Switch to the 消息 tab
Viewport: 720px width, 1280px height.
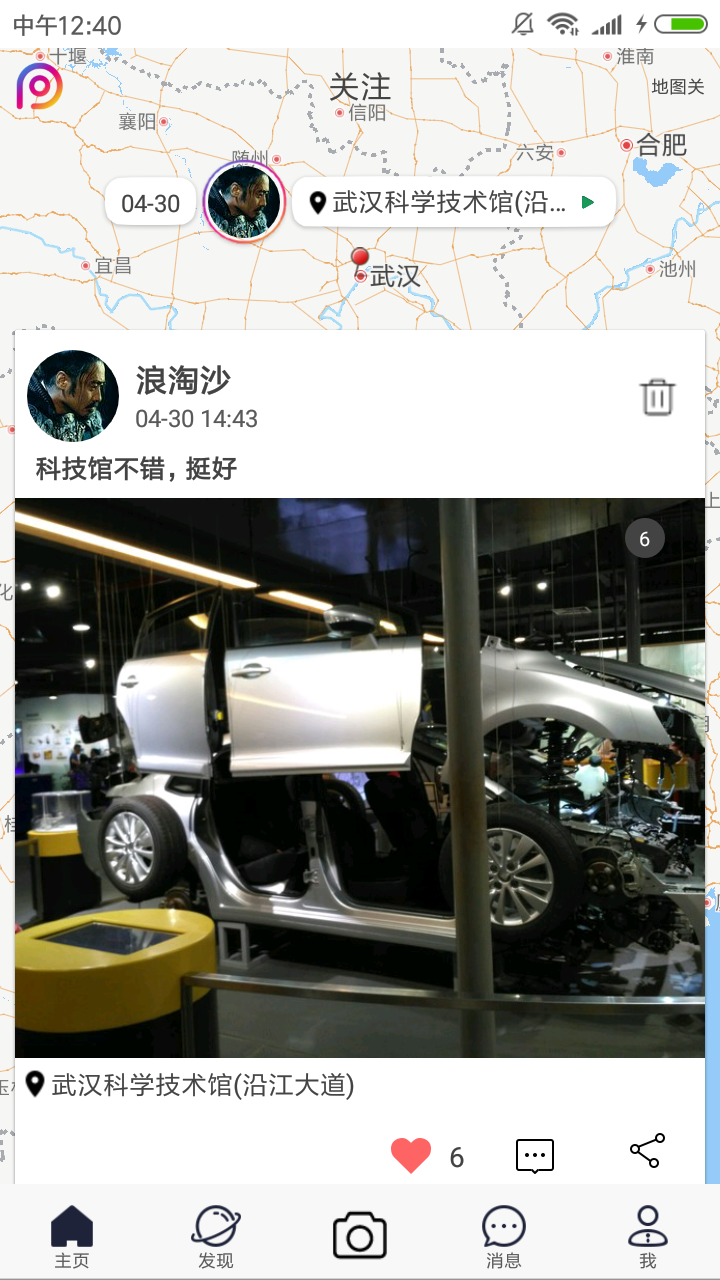504,1237
